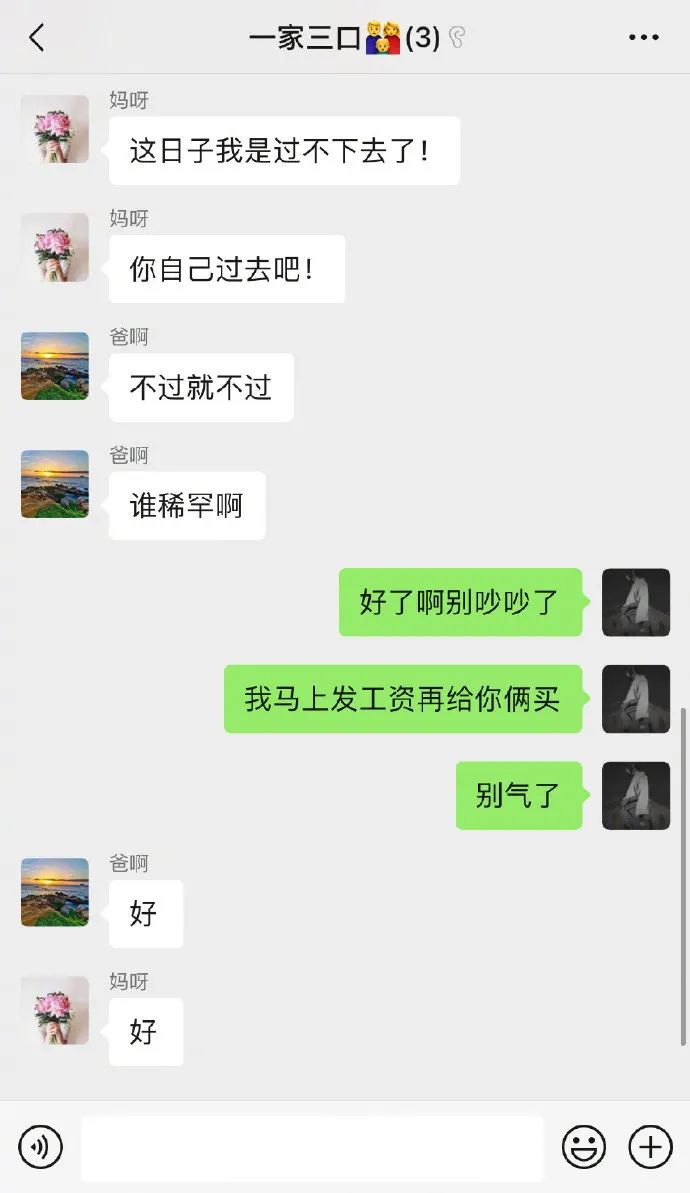Open the emoji sticker panel

[583, 1147]
